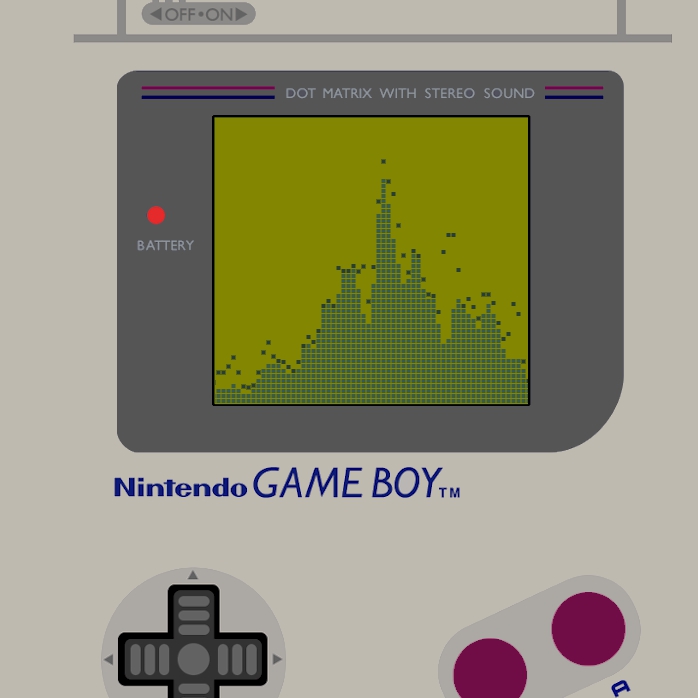Tap the A button on the Game Boy
Image resolution: width=698 pixels, height=698 pixels.
click(588, 628)
